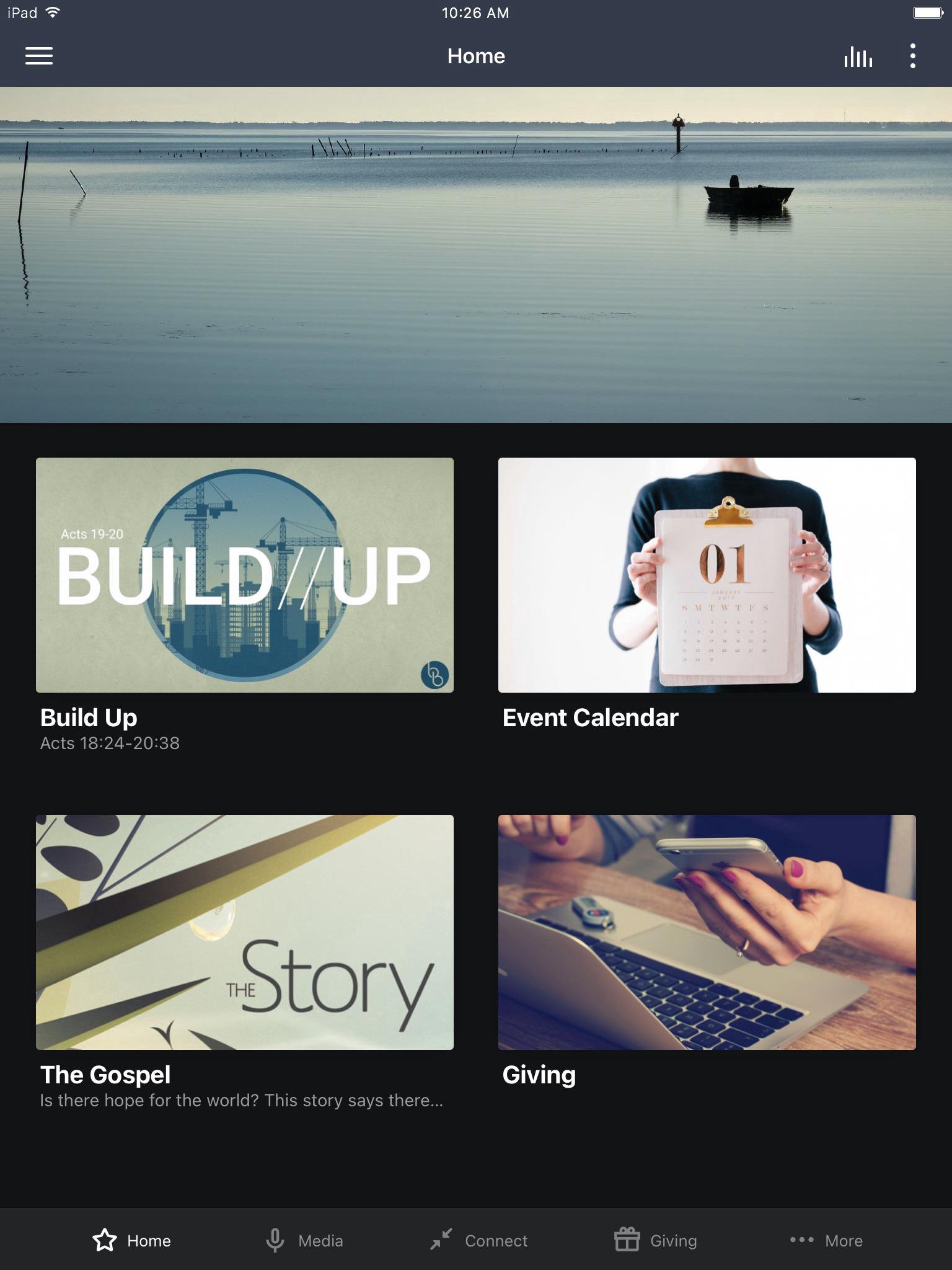Open the audio bars now-playing icon
Image resolution: width=952 pixels, height=1270 pixels.
point(858,56)
